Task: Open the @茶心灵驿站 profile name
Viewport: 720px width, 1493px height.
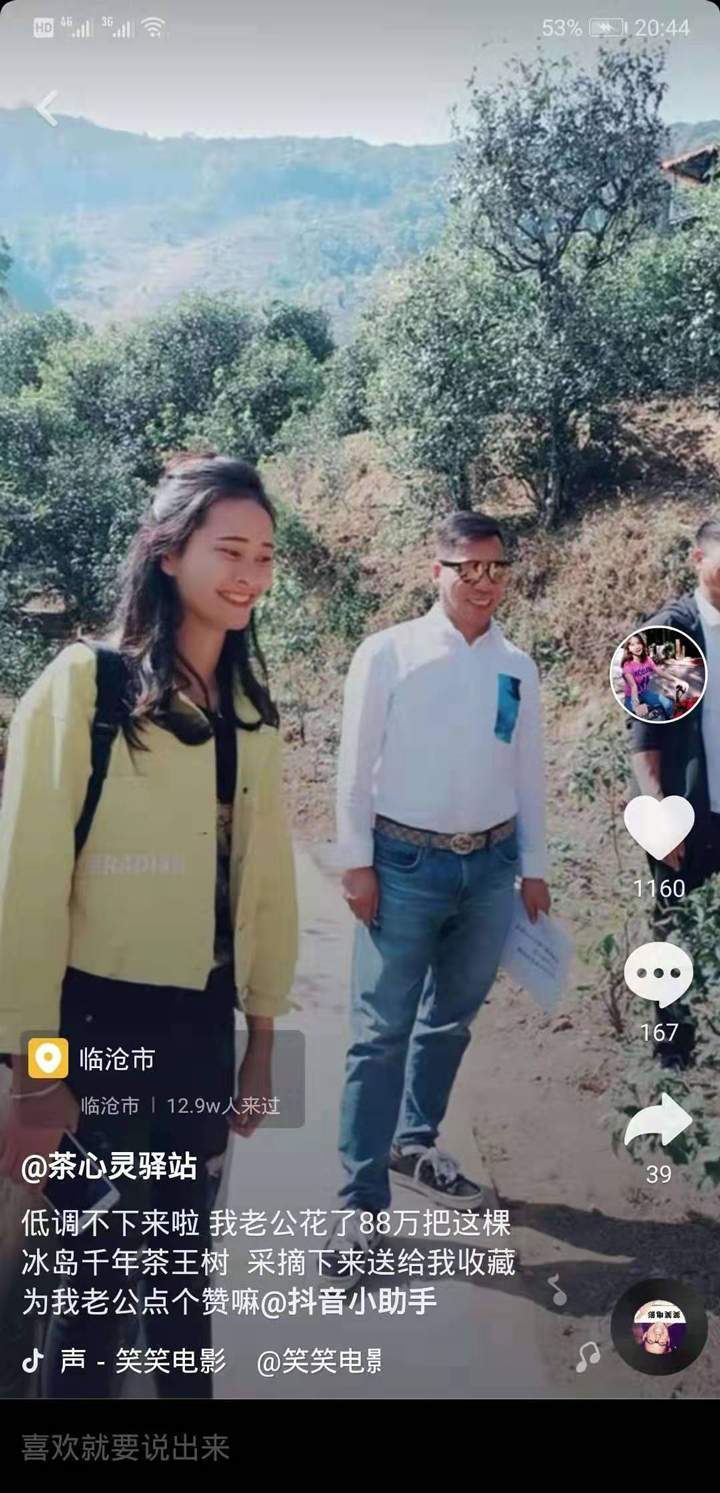Action: [x=110, y=1167]
